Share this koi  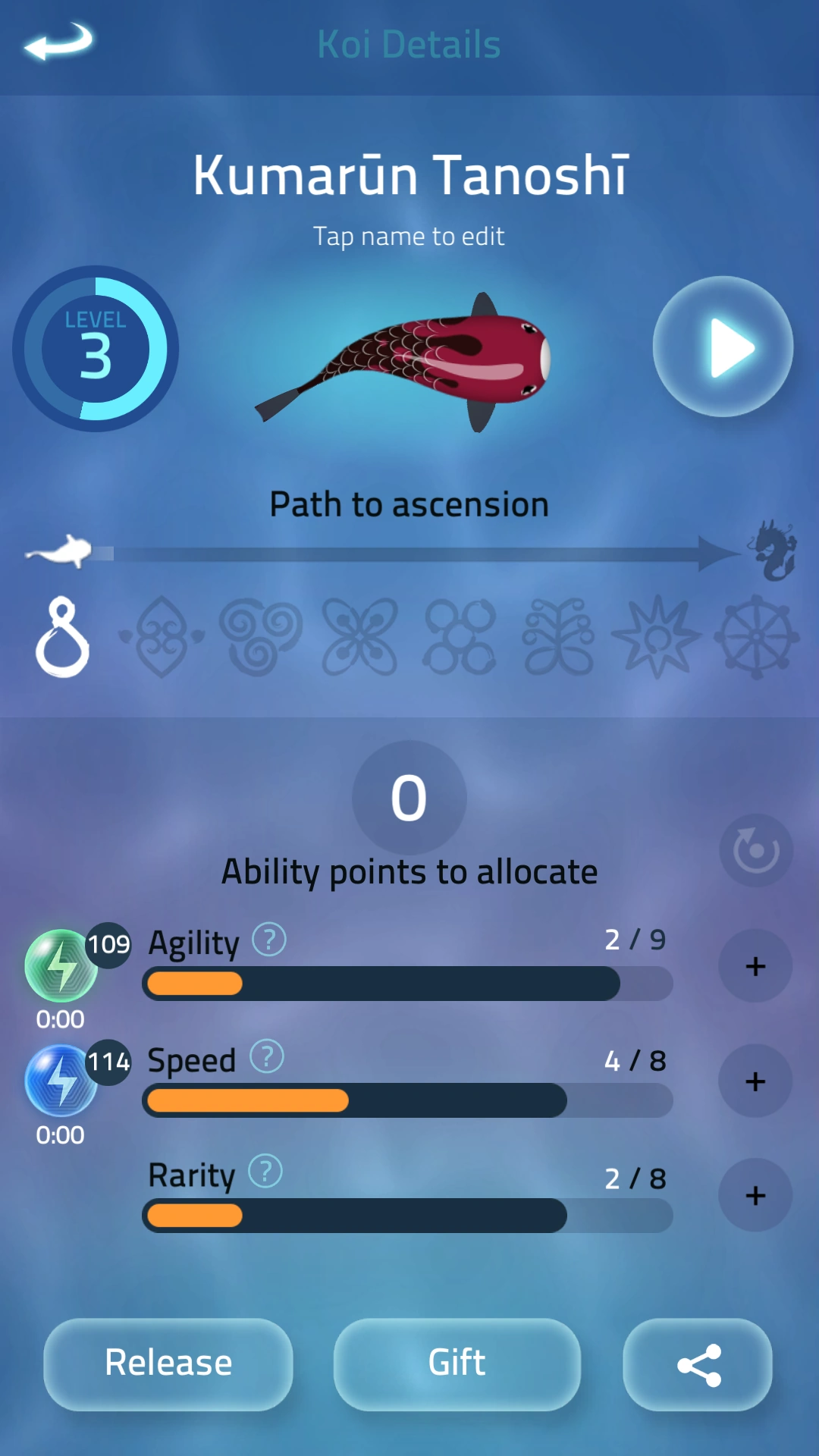tap(698, 1363)
